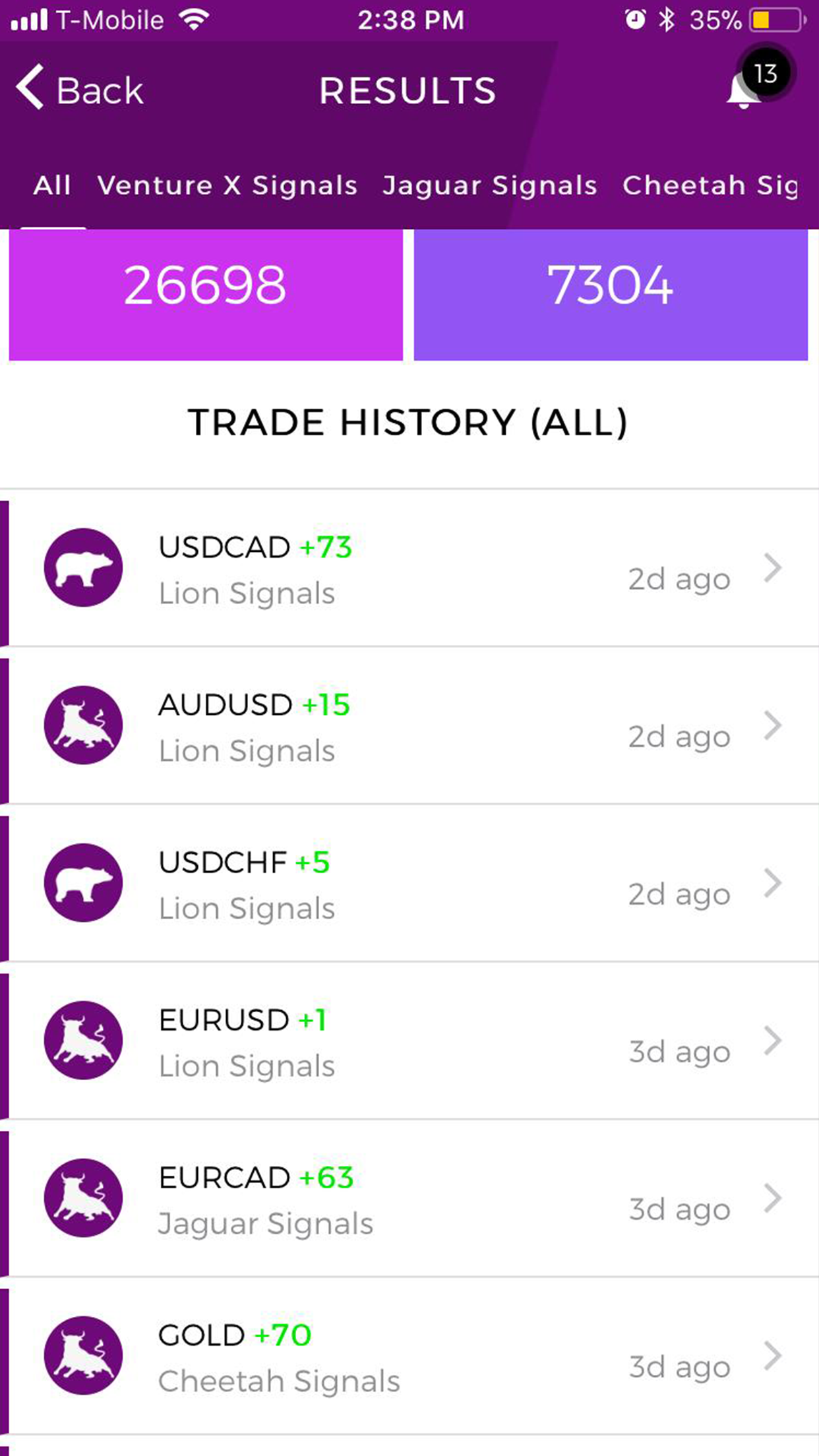This screenshot has height=1456, width=819.
Task: Click the bull icon next to AUDUSD
Action: click(83, 725)
